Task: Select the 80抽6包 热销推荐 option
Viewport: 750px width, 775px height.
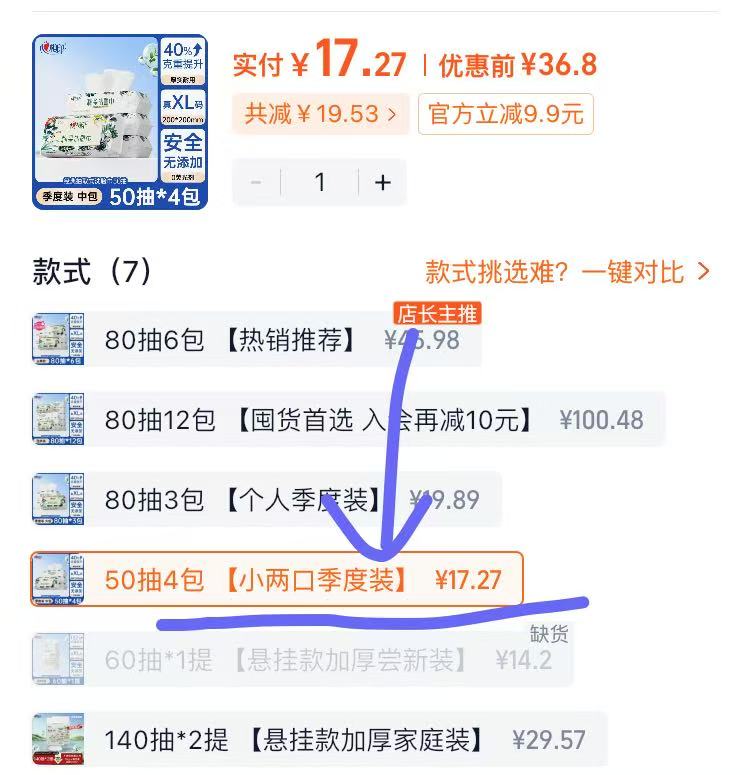Action: pos(255,340)
